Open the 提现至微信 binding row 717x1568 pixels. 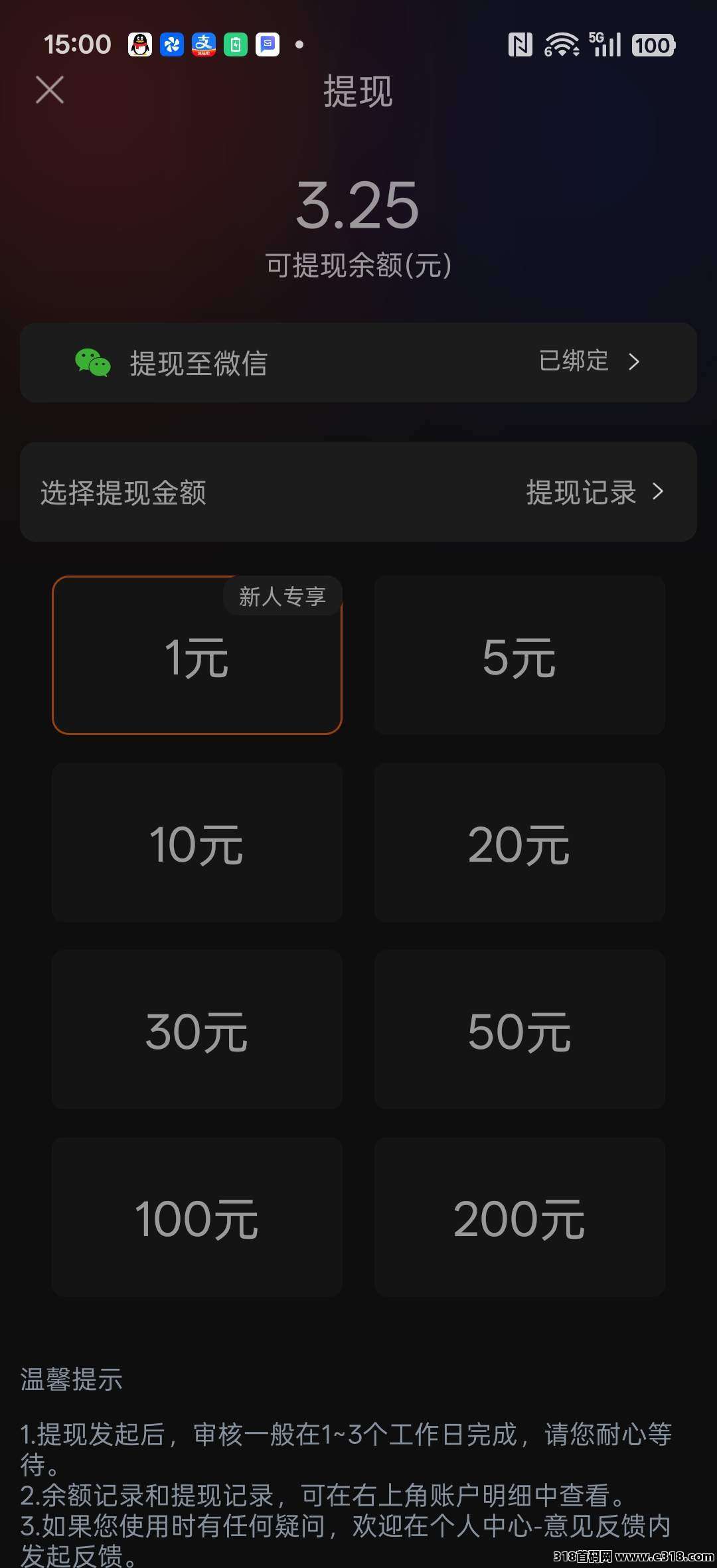(x=358, y=362)
